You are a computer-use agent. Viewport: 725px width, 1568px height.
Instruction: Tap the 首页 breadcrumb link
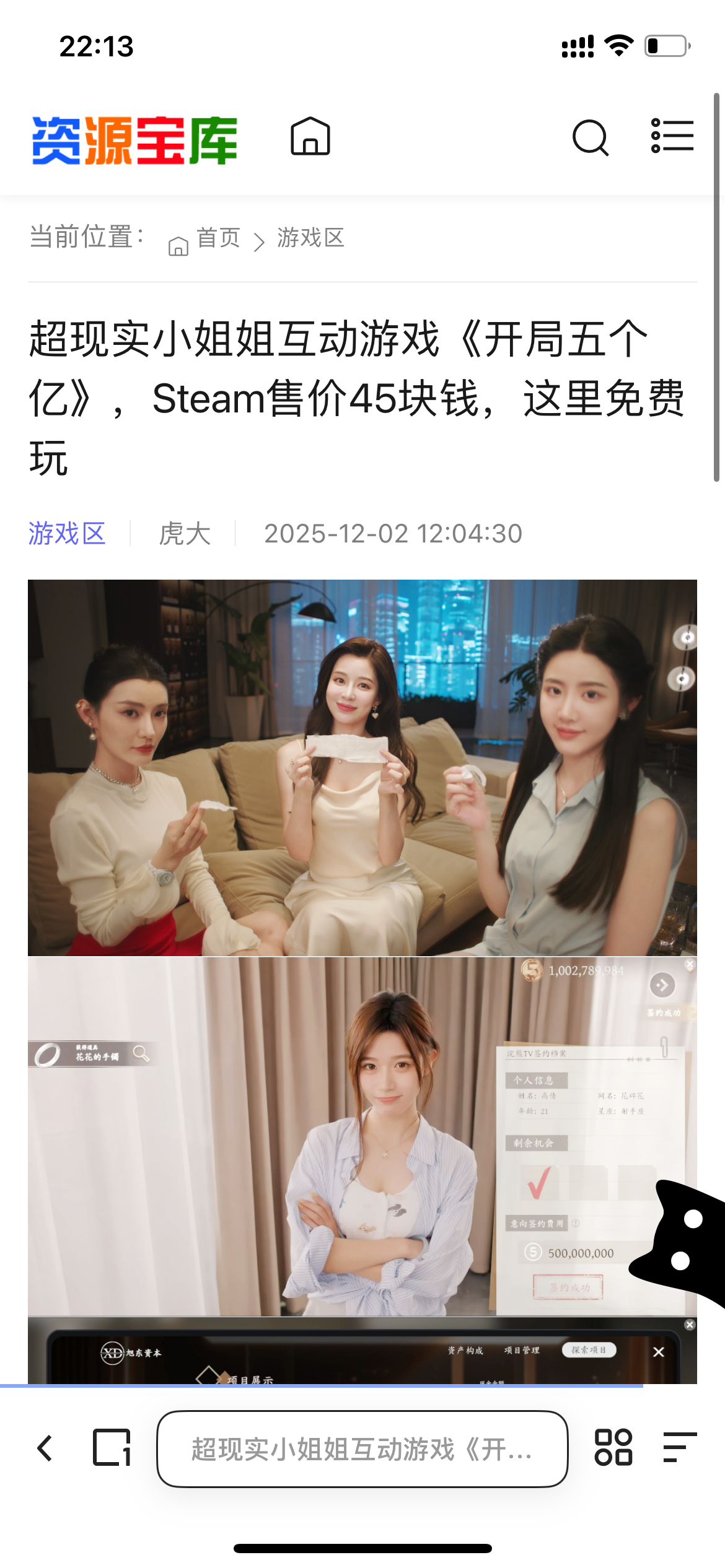coord(218,238)
